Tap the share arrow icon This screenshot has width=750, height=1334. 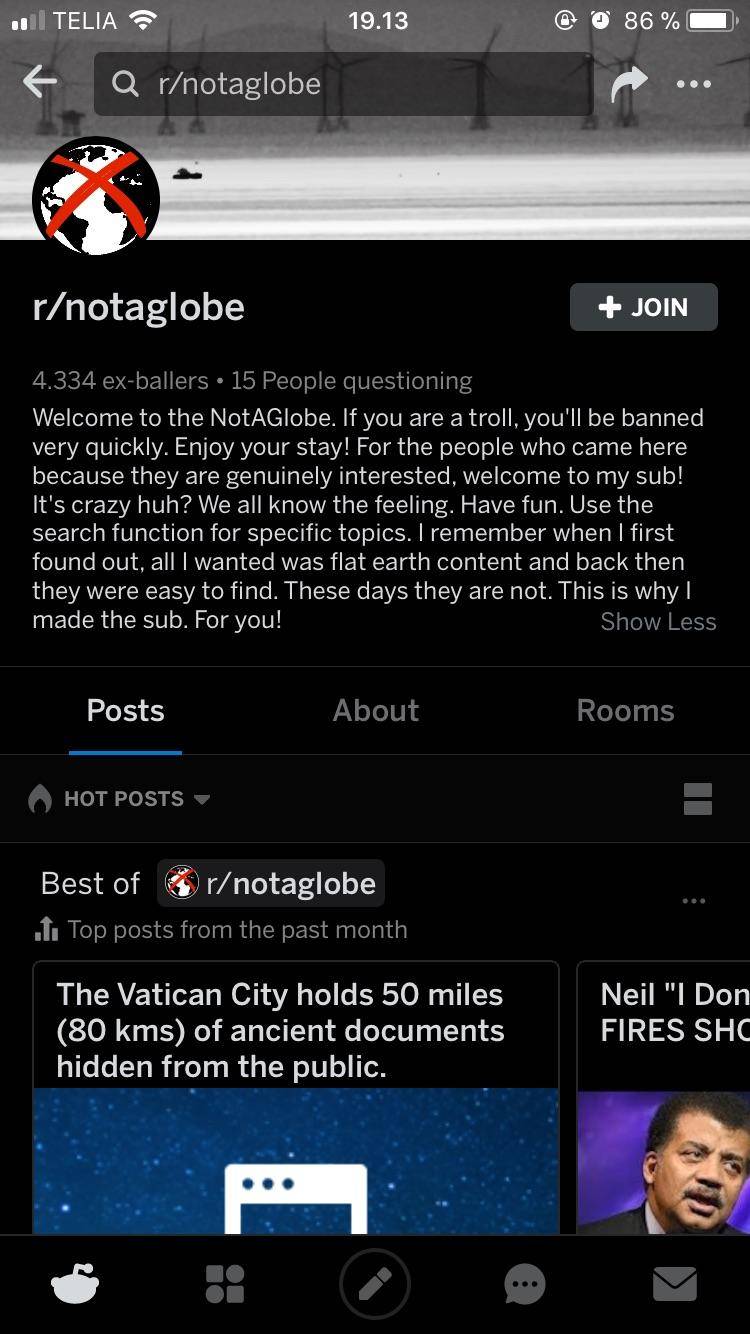click(x=631, y=83)
